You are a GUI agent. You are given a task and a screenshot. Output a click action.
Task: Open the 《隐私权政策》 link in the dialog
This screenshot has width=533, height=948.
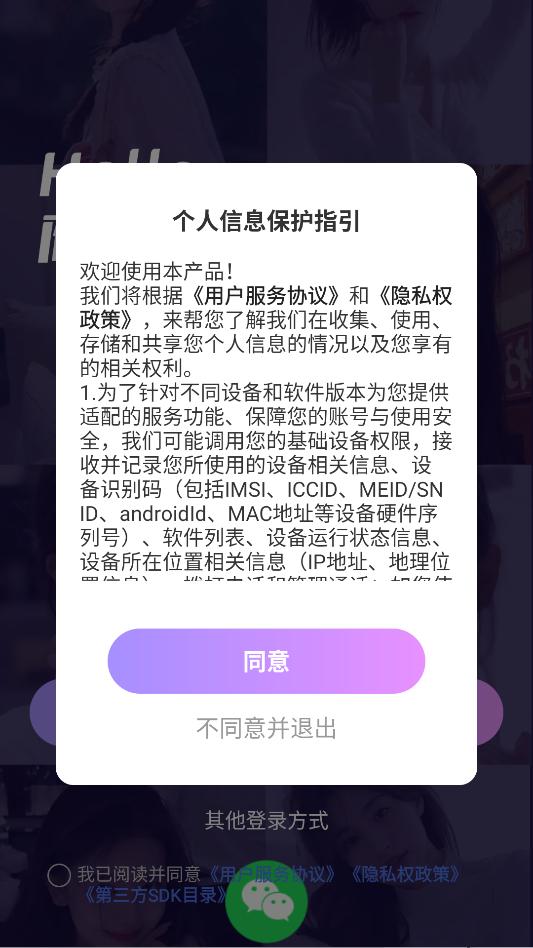click(415, 296)
